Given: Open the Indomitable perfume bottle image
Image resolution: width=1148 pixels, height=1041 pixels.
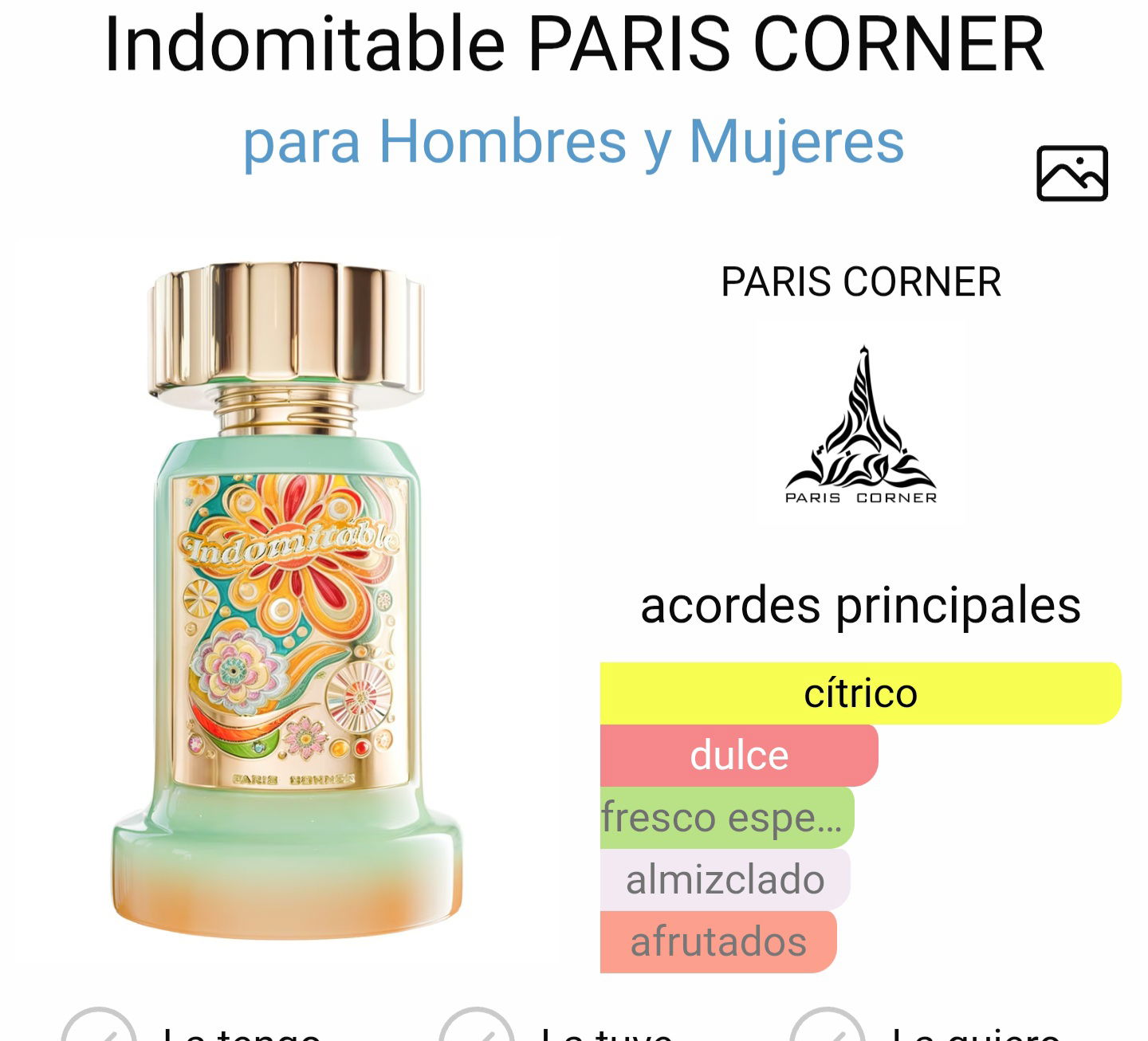Looking at the screenshot, I should [287, 598].
